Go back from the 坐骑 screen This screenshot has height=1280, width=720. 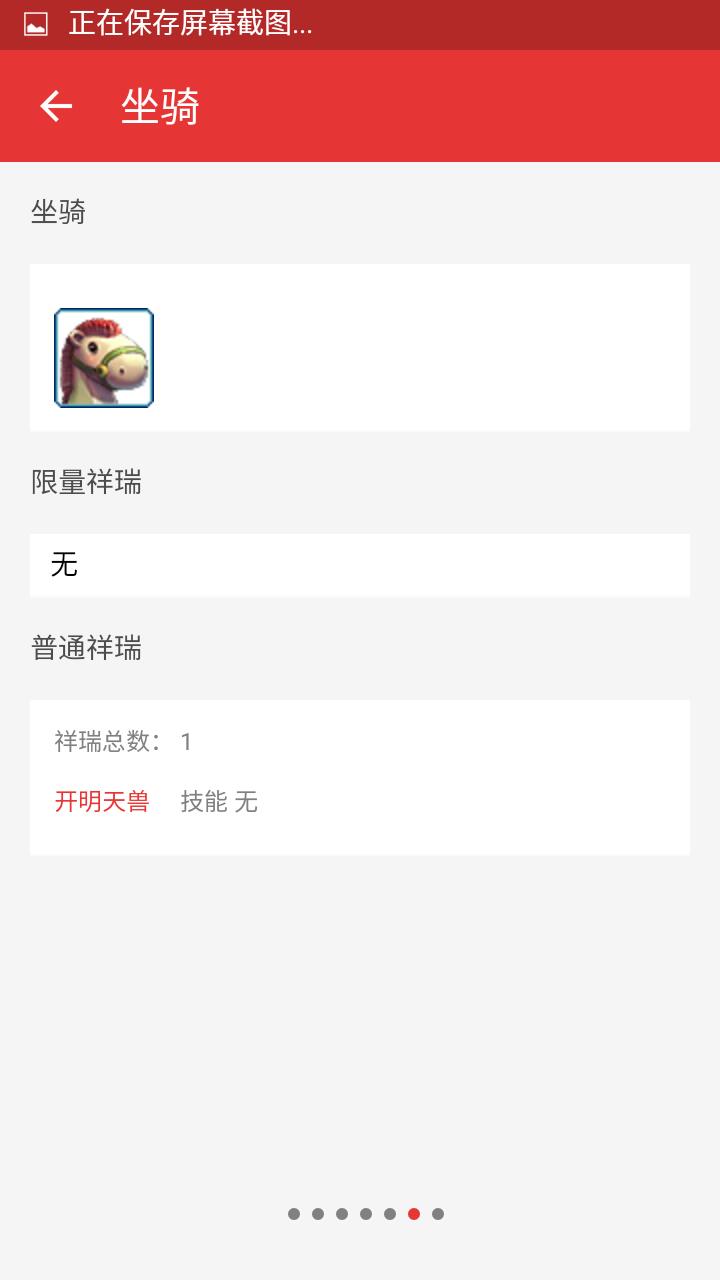click(56, 106)
